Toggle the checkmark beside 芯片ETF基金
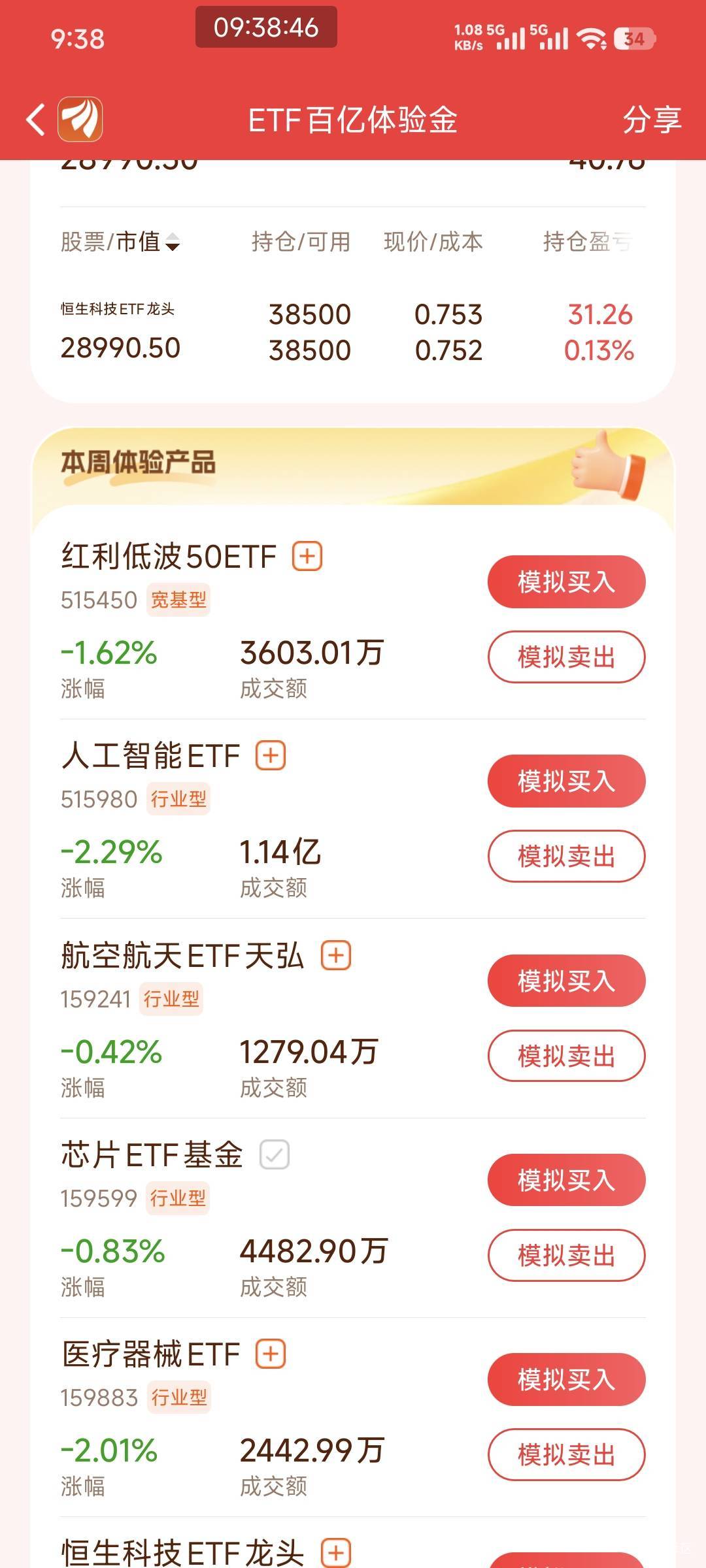This screenshot has width=706, height=1568. tap(275, 1154)
